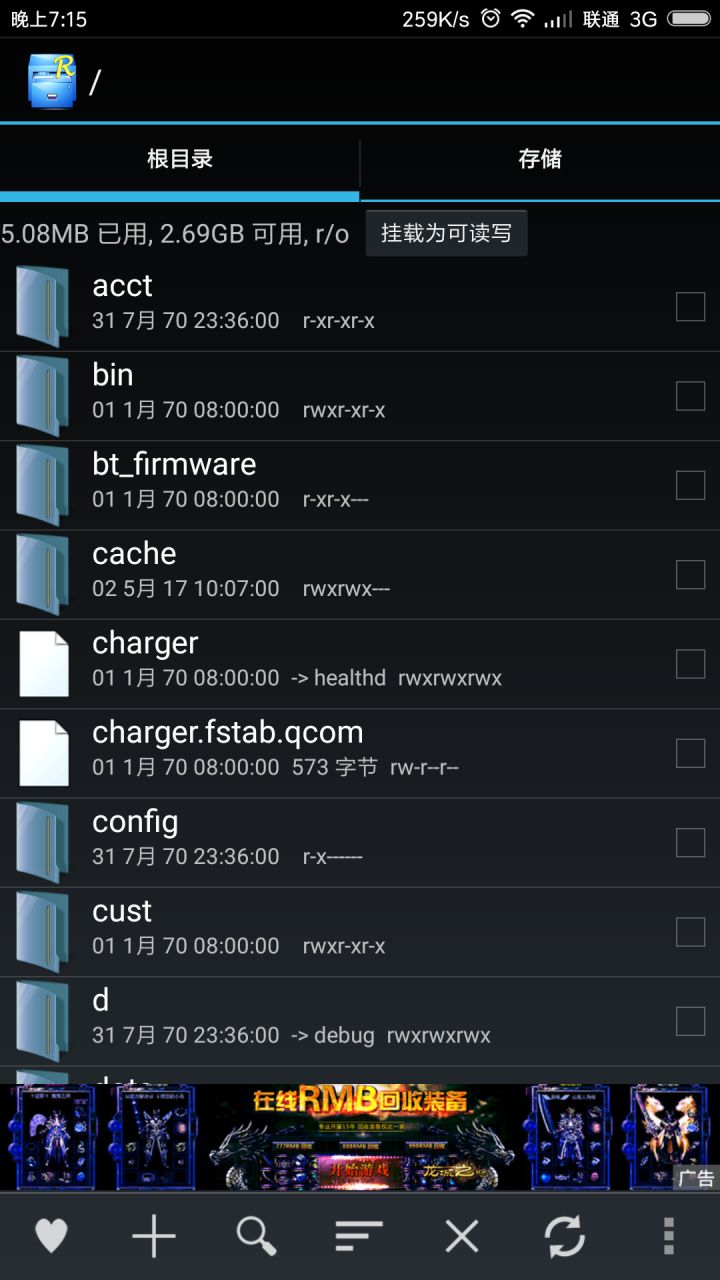Screen dimensions: 720x1280
Task: Refresh the file list
Action: click(563, 1236)
